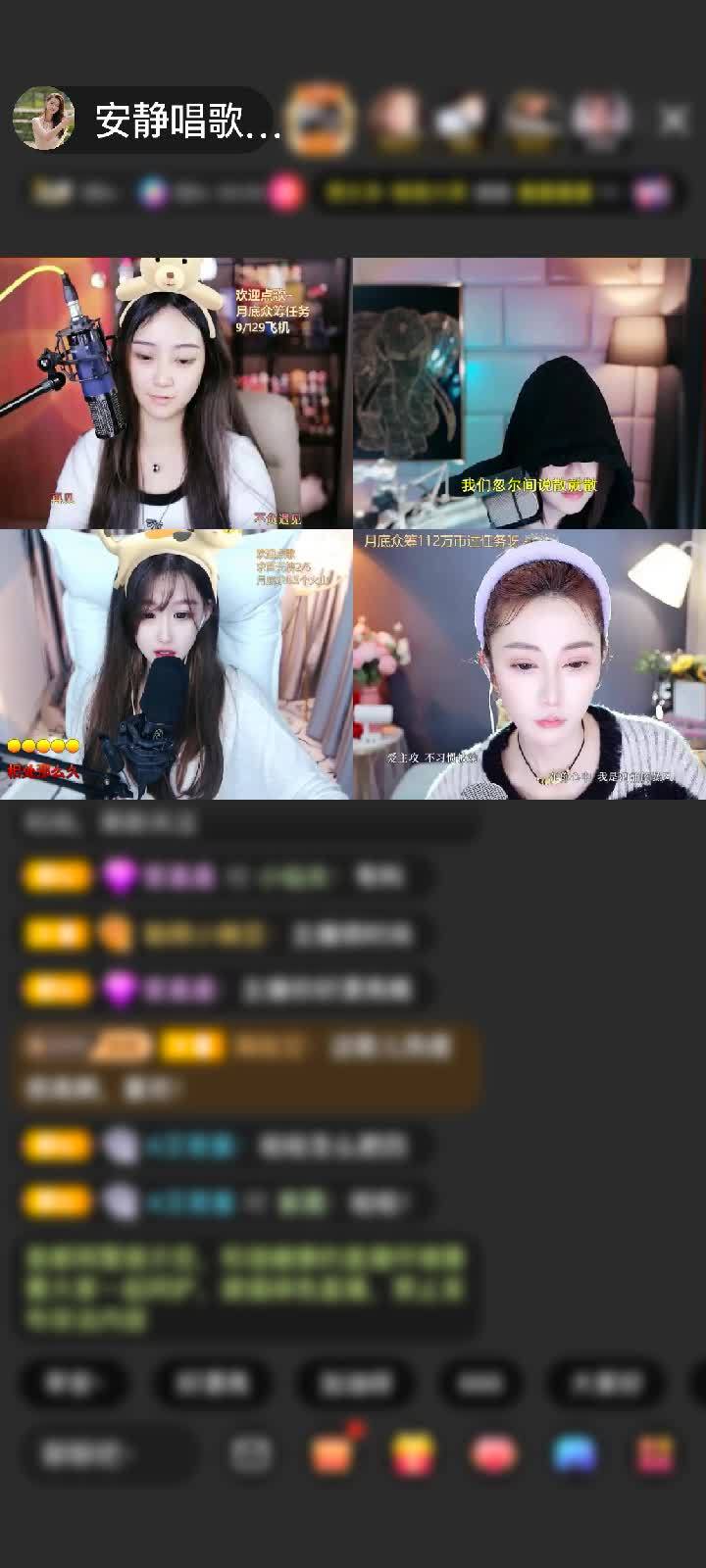Open the streamer tile with the purple headband
The height and width of the screenshot is (1568, 706).
click(529, 664)
